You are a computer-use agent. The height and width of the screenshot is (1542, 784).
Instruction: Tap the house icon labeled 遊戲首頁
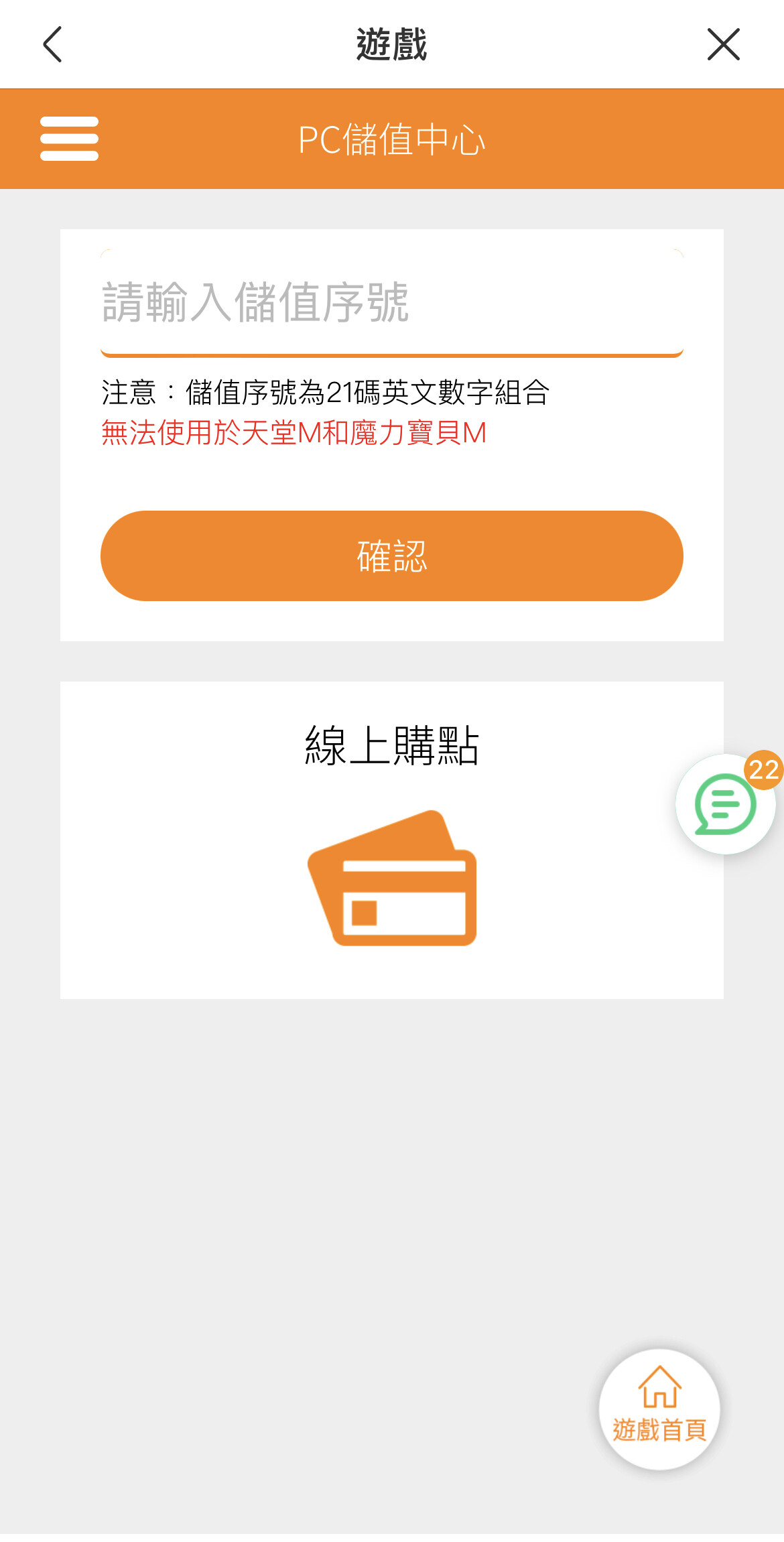pyautogui.click(x=659, y=1388)
